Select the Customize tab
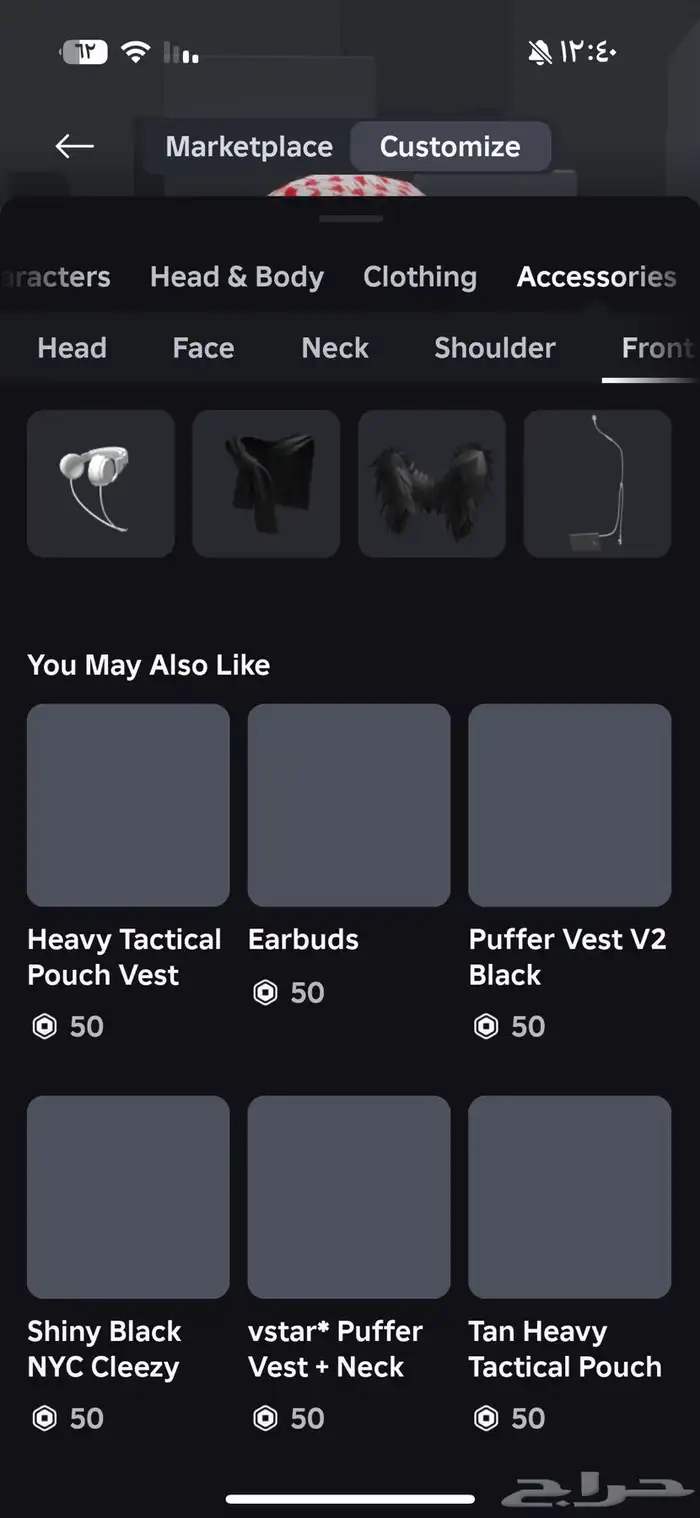The width and height of the screenshot is (700, 1518). pyautogui.click(x=450, y=146)
